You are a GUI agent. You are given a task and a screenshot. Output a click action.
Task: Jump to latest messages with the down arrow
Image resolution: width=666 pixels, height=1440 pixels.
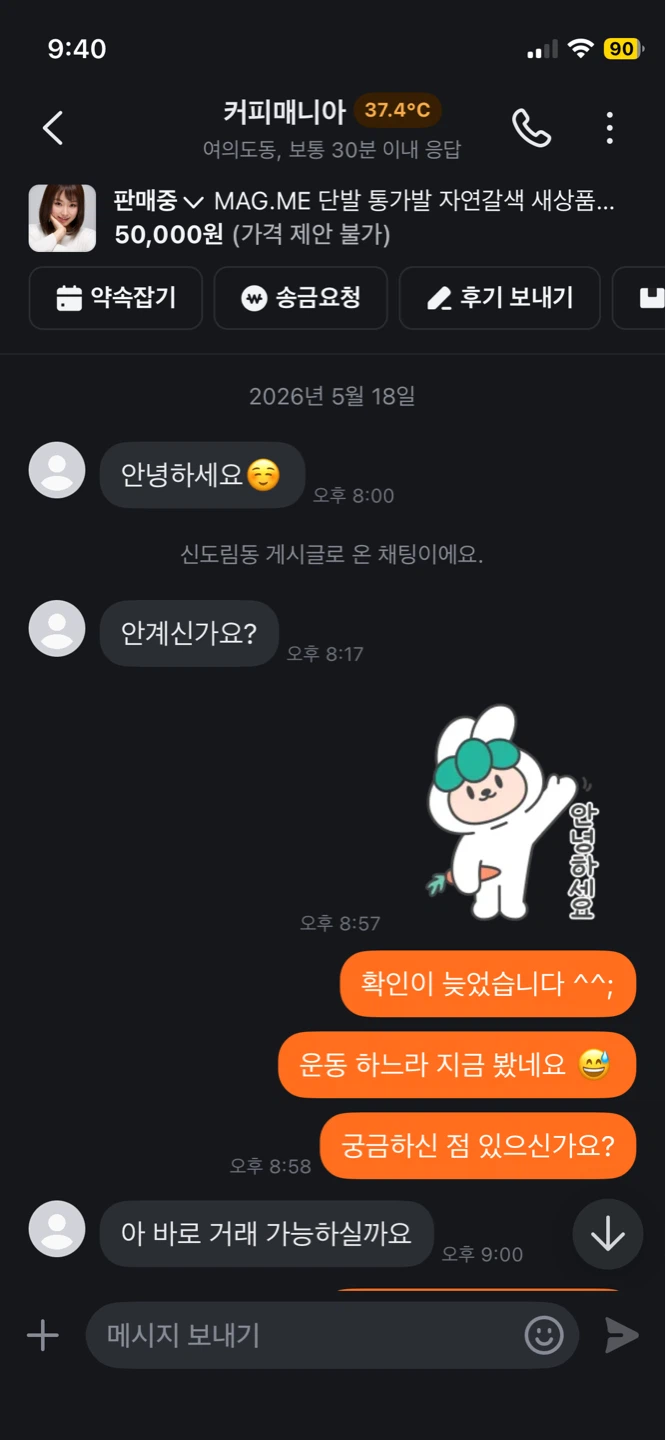point(608,1235)
